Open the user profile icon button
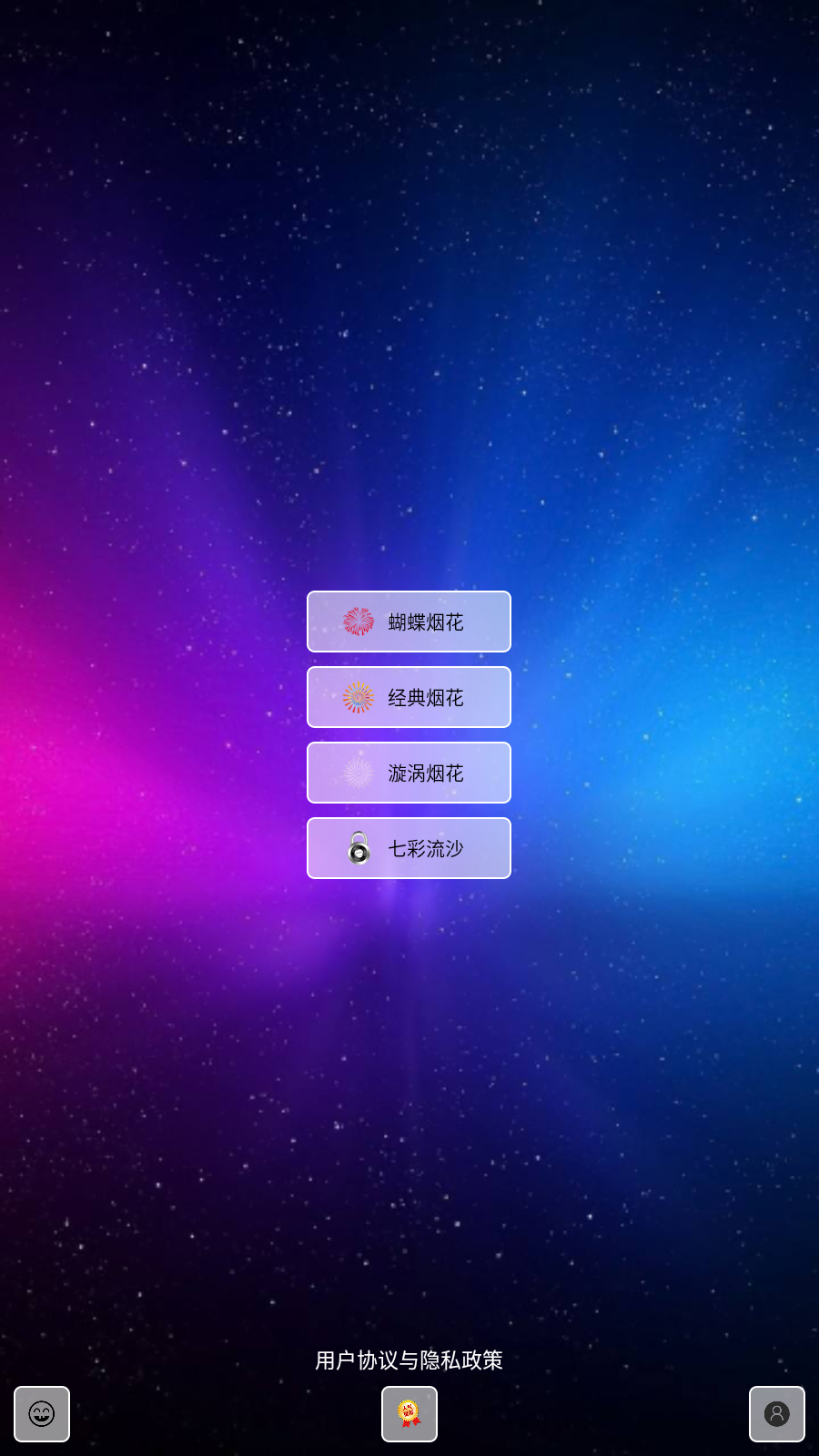819x1456 pixels. [776, 1414]
